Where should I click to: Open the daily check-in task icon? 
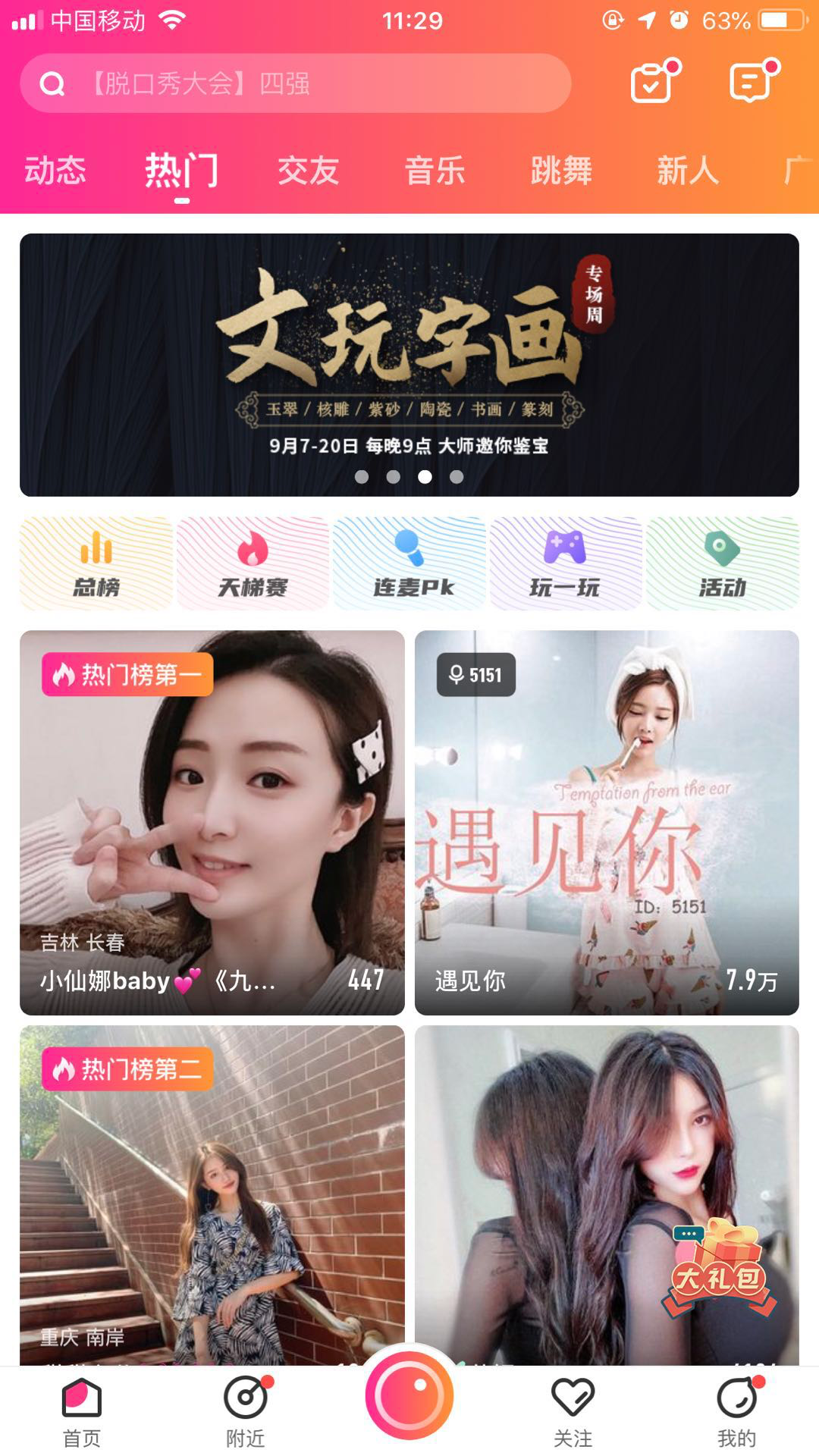click(x=654, y=82)
